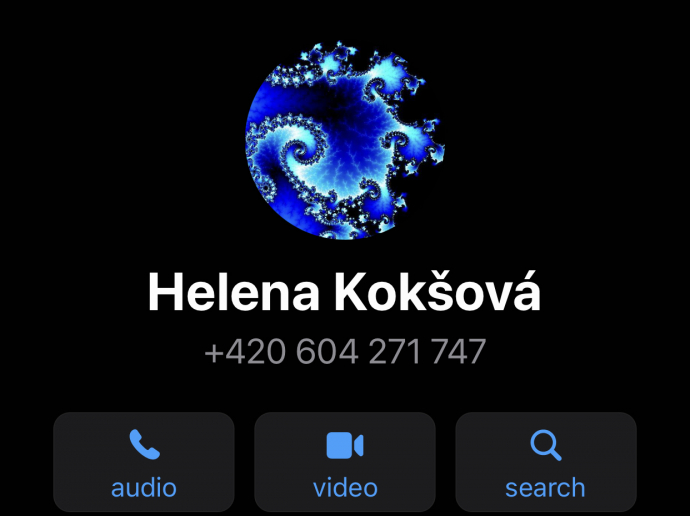Start a video call with Helena
Viewport: 690px width, 516px height.
(345, 462)
